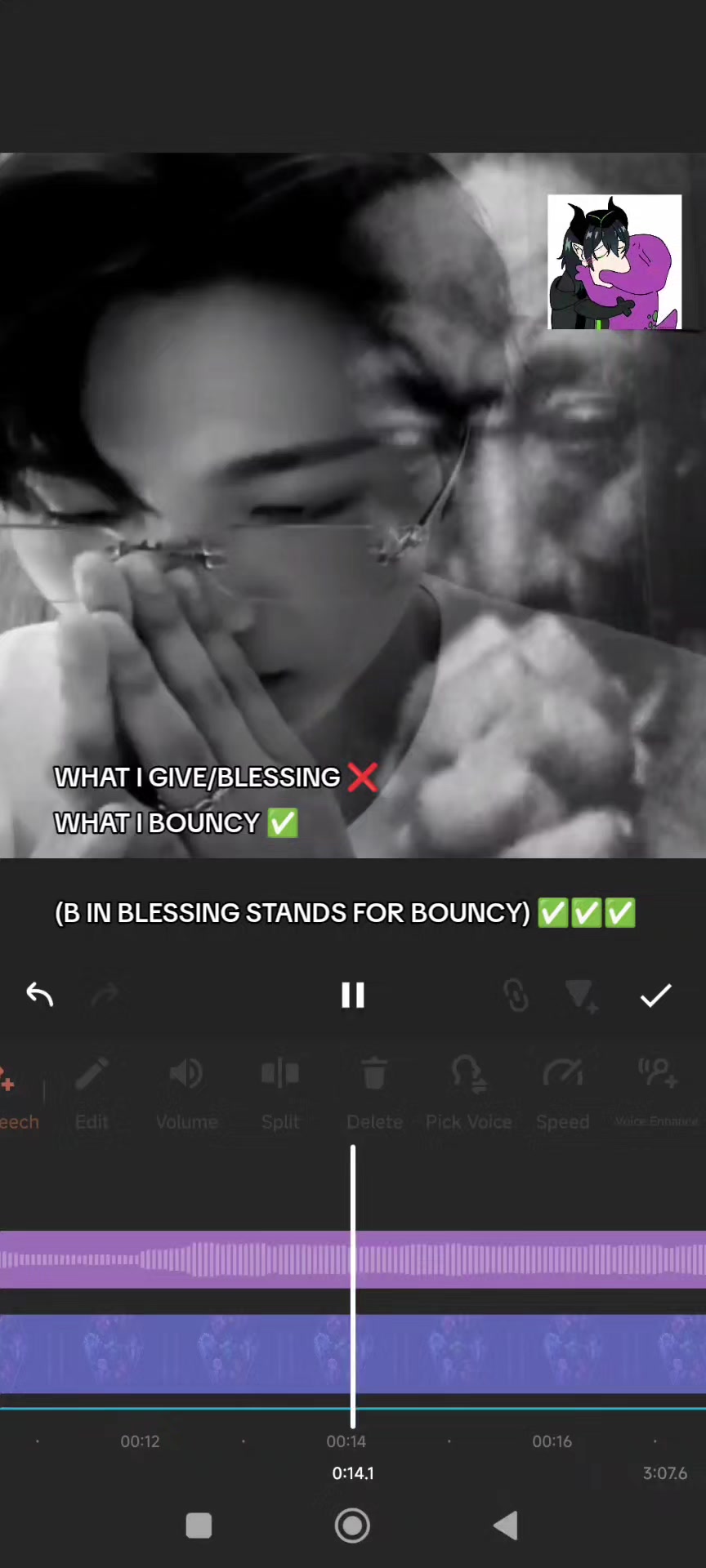The height and width of the screenshot is (1568, 706).
Task: Confirm changes with the checkmark
Action: [655, 995]
